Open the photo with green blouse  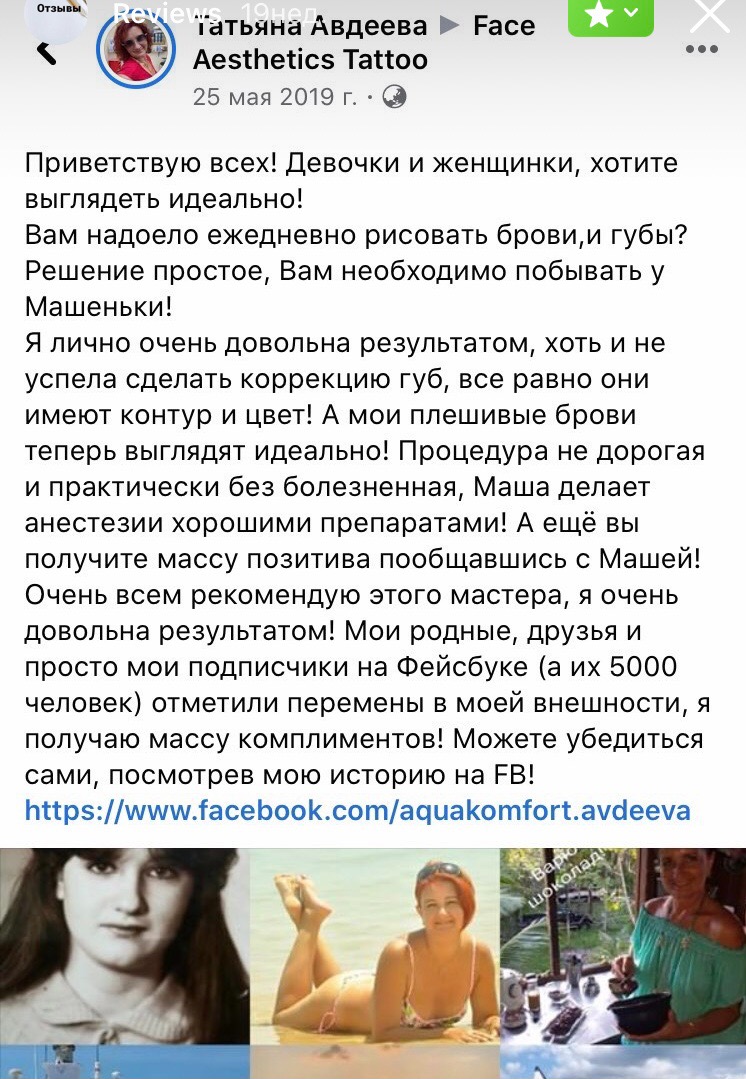622,942
